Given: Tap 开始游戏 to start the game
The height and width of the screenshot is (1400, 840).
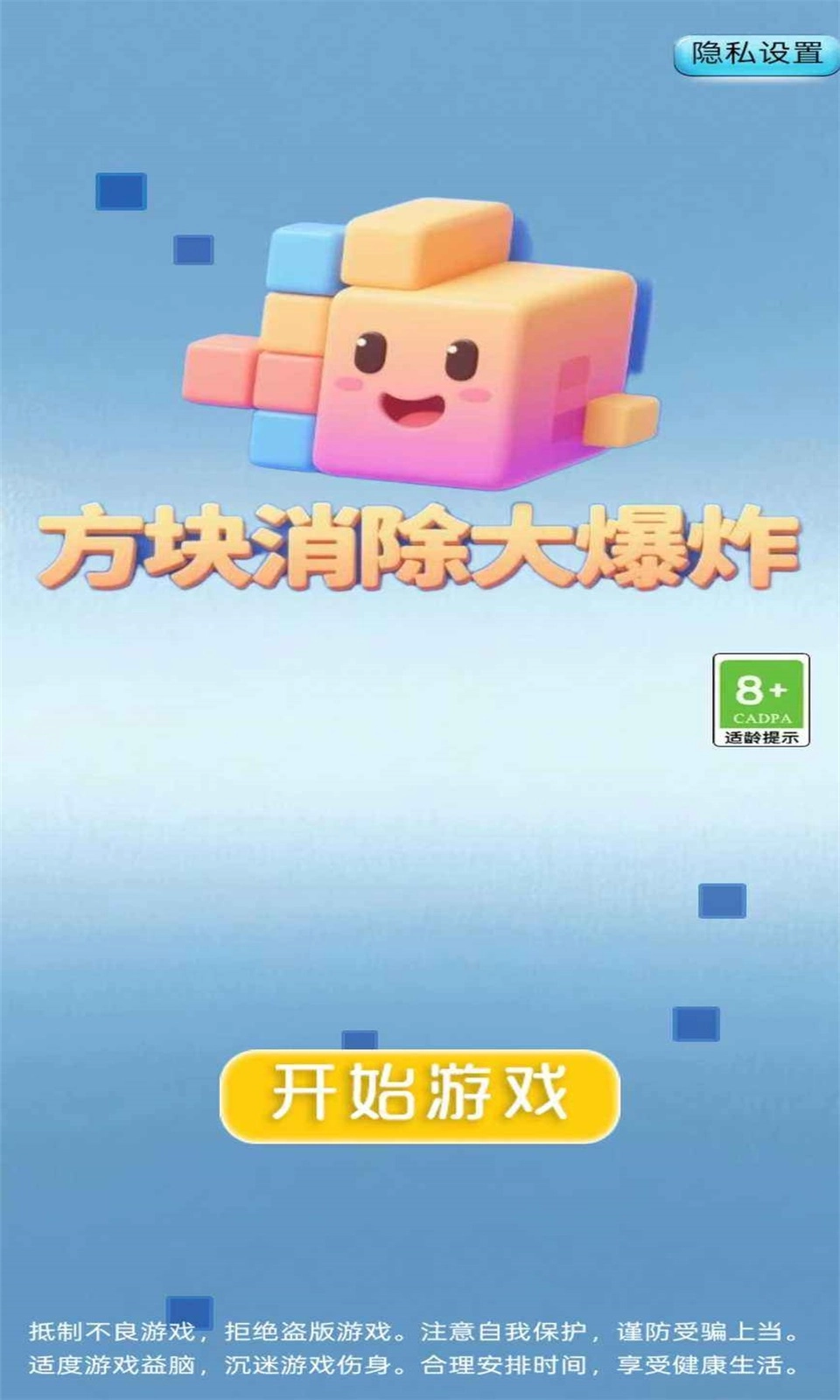Looking at the screenshot, I should click(x=419, y=1095).
